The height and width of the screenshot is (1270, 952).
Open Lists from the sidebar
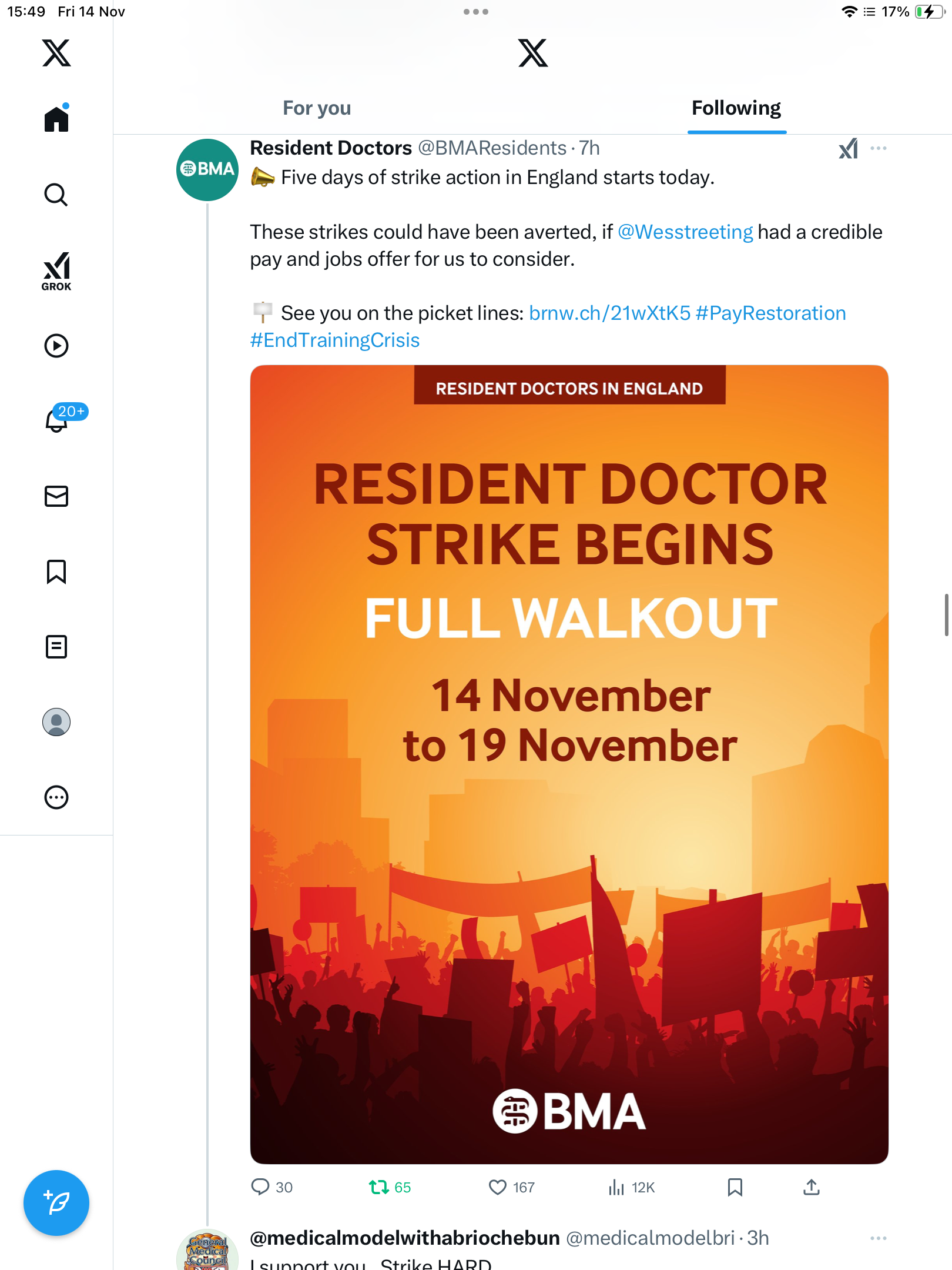[x=56, y=647]
